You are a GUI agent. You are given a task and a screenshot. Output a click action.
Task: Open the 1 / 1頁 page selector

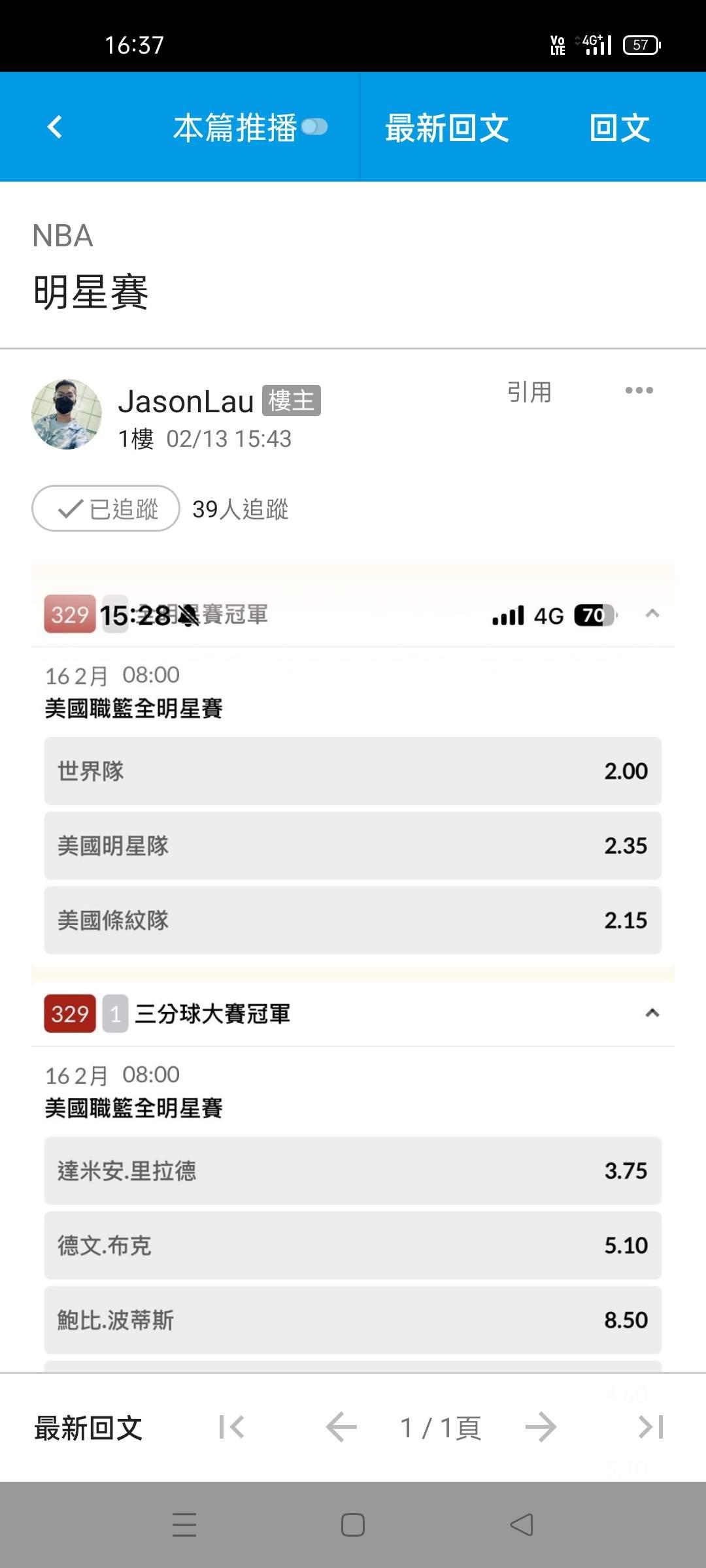441,1428
